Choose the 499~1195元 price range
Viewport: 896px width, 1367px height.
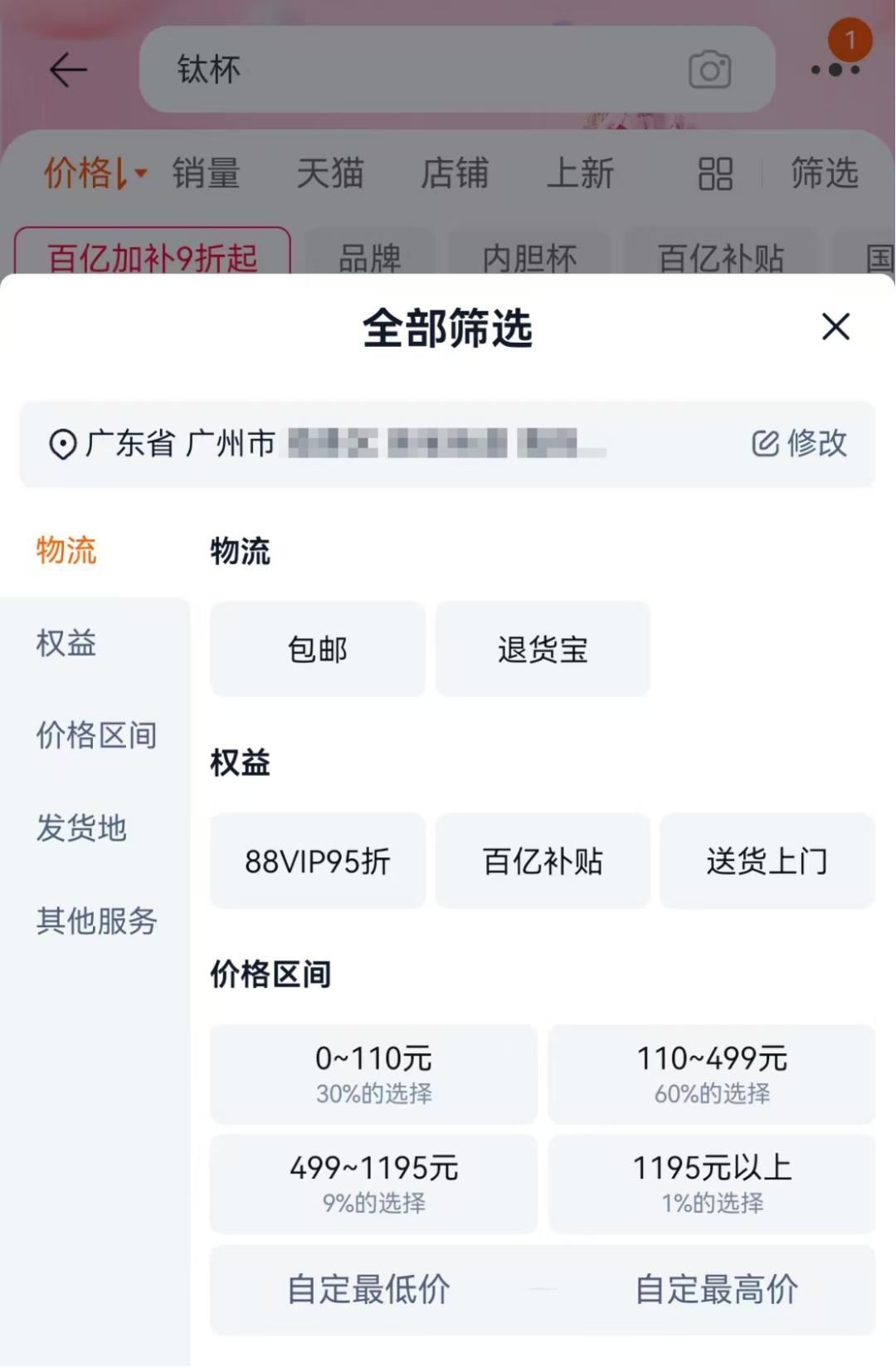tap(374, 1183)
